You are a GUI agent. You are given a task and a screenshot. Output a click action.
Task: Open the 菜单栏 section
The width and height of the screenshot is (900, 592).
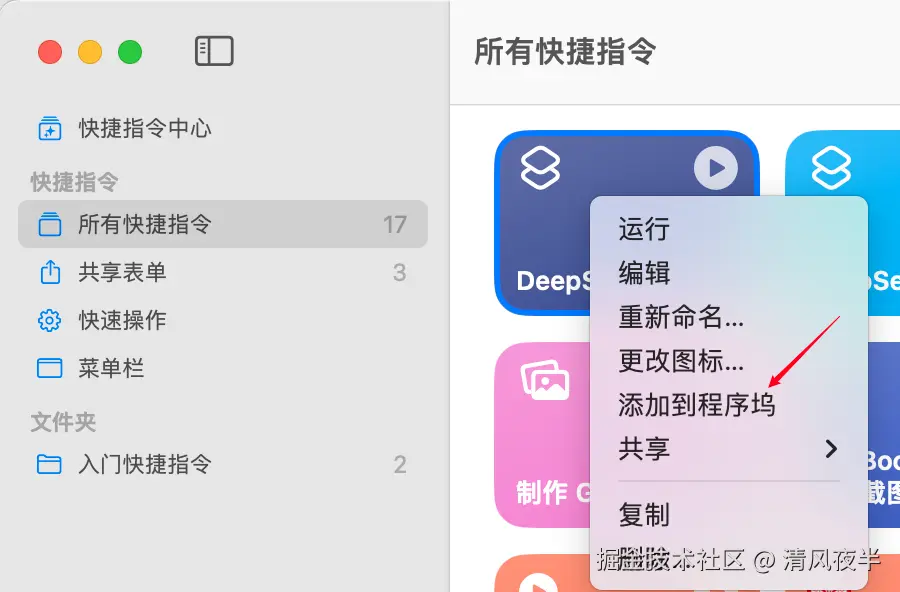point(111,368)
